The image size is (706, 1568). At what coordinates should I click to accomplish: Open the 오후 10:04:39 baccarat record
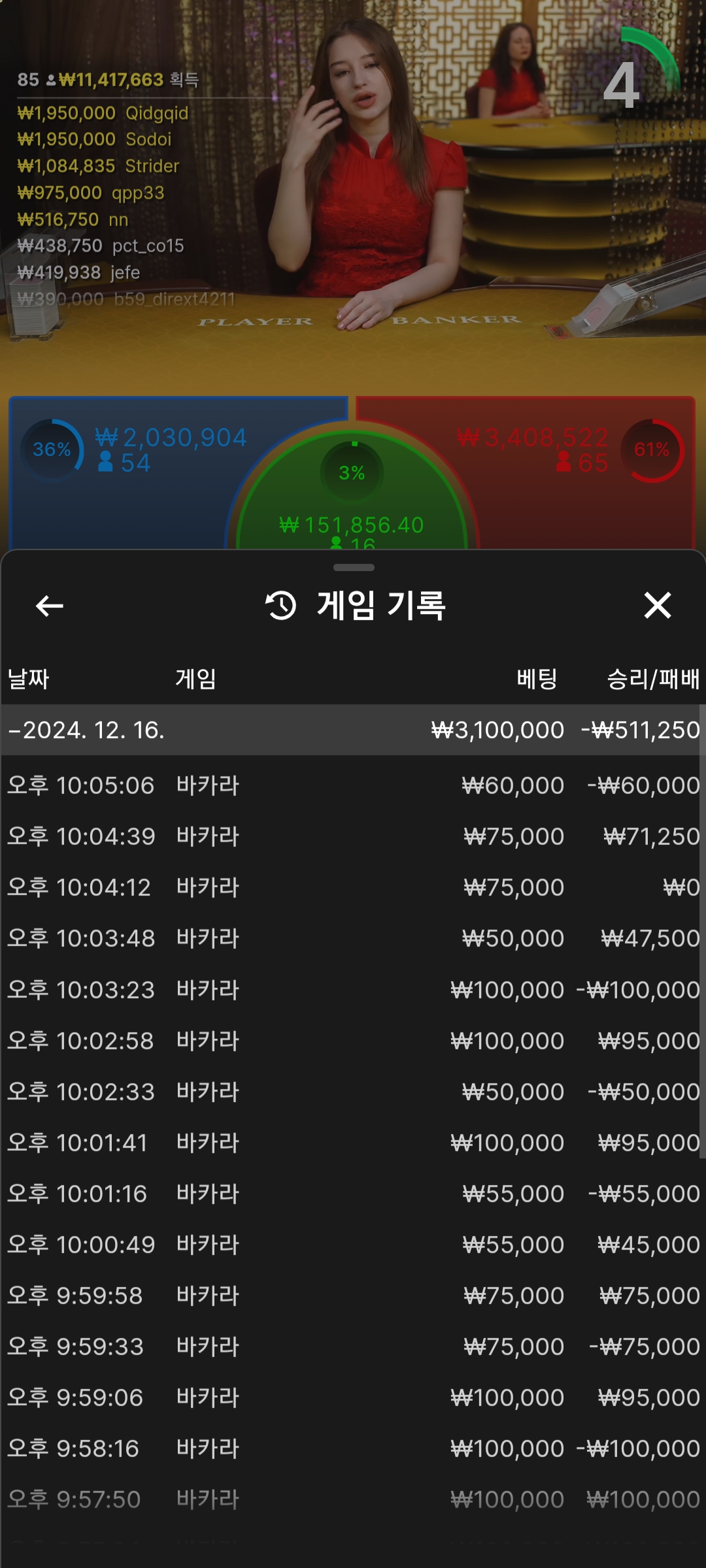[353, 836]
